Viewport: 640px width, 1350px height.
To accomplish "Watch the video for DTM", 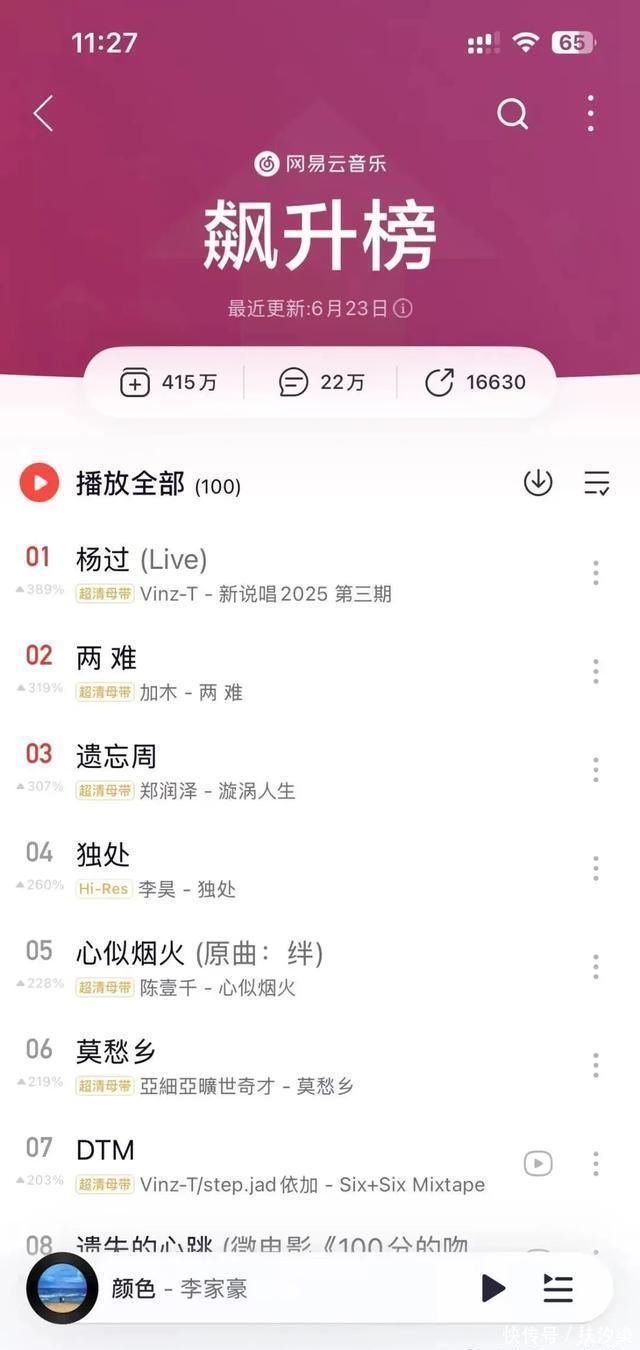I will click(x=538, y=1163).
